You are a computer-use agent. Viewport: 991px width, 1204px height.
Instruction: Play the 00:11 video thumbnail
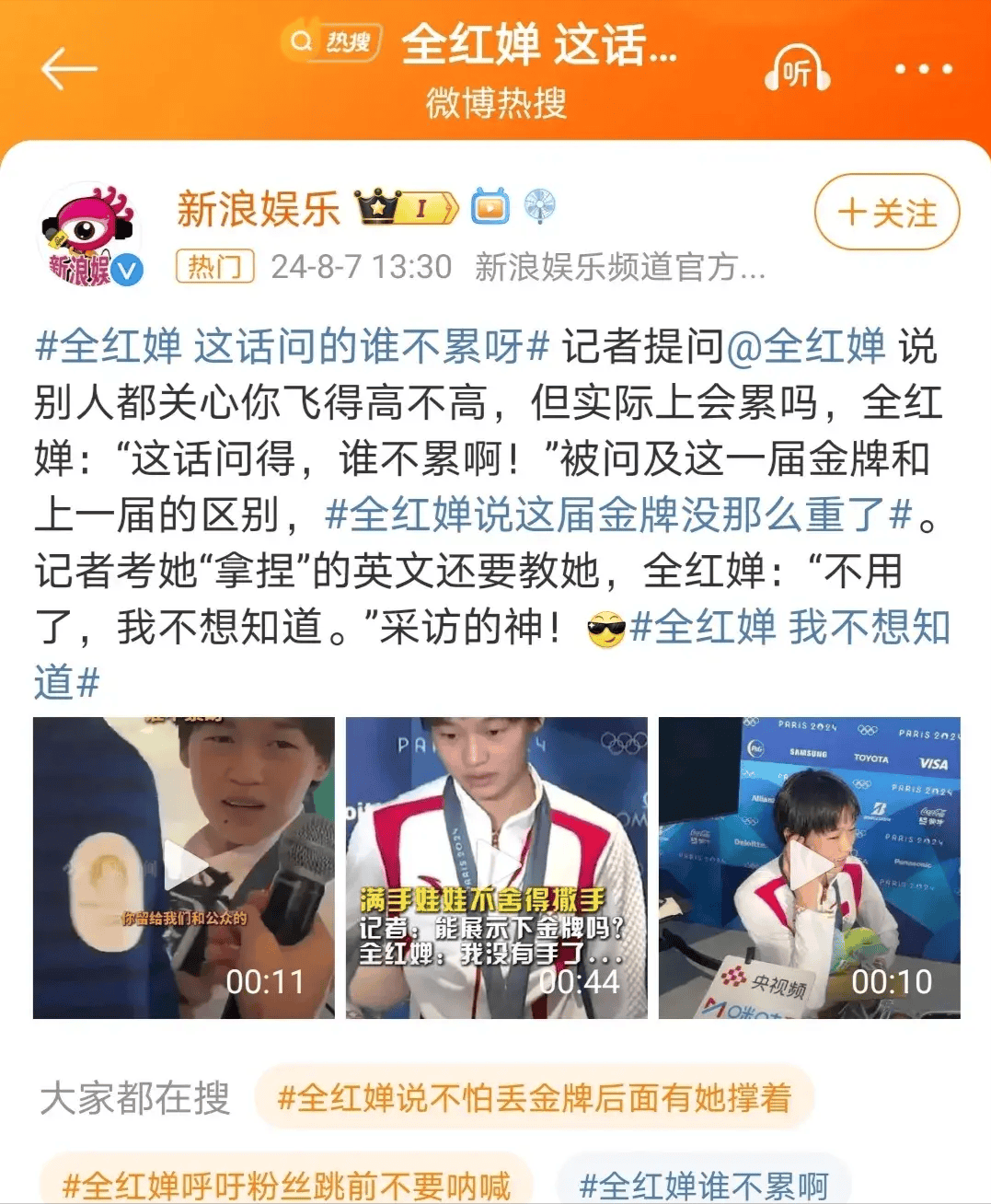coord(183,867)
